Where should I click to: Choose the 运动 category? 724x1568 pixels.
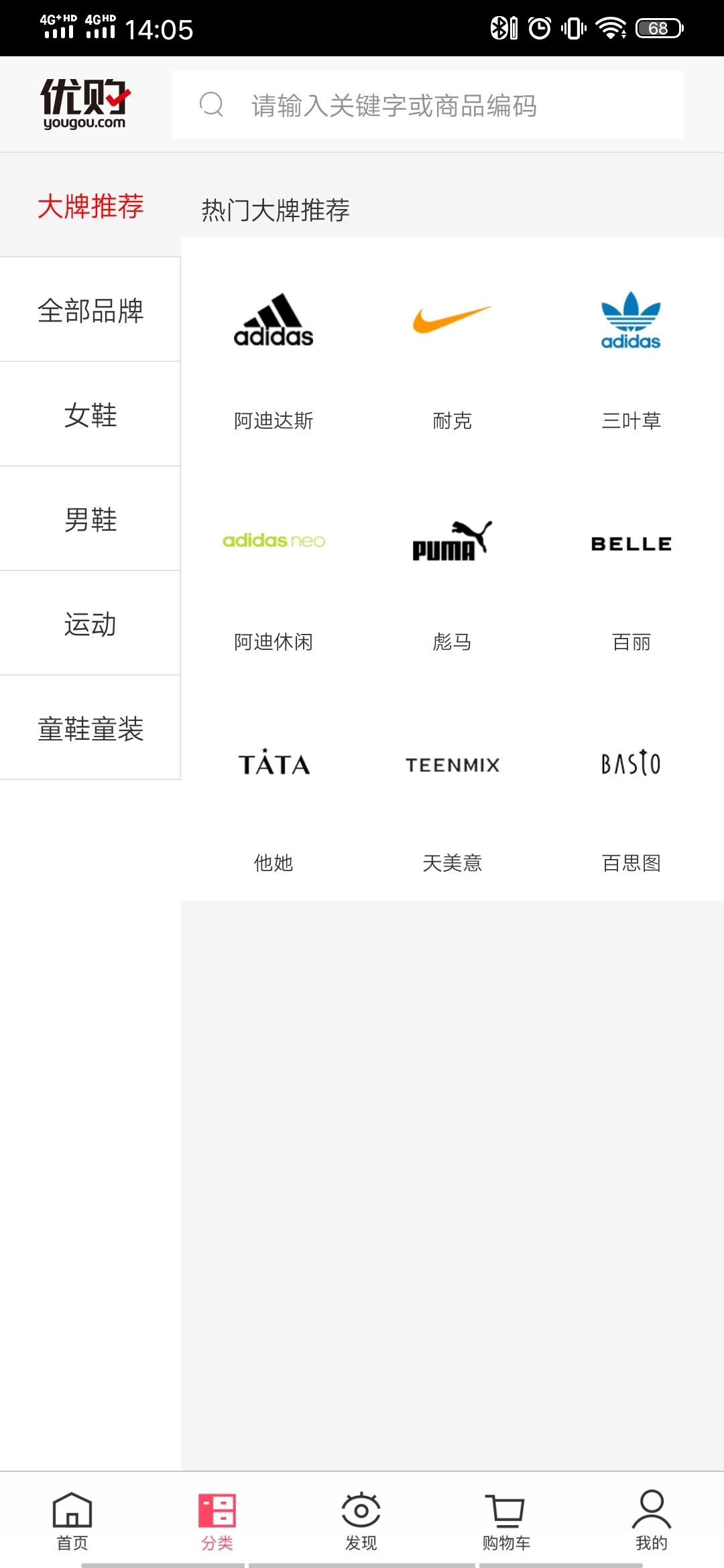tap(90, 623)
